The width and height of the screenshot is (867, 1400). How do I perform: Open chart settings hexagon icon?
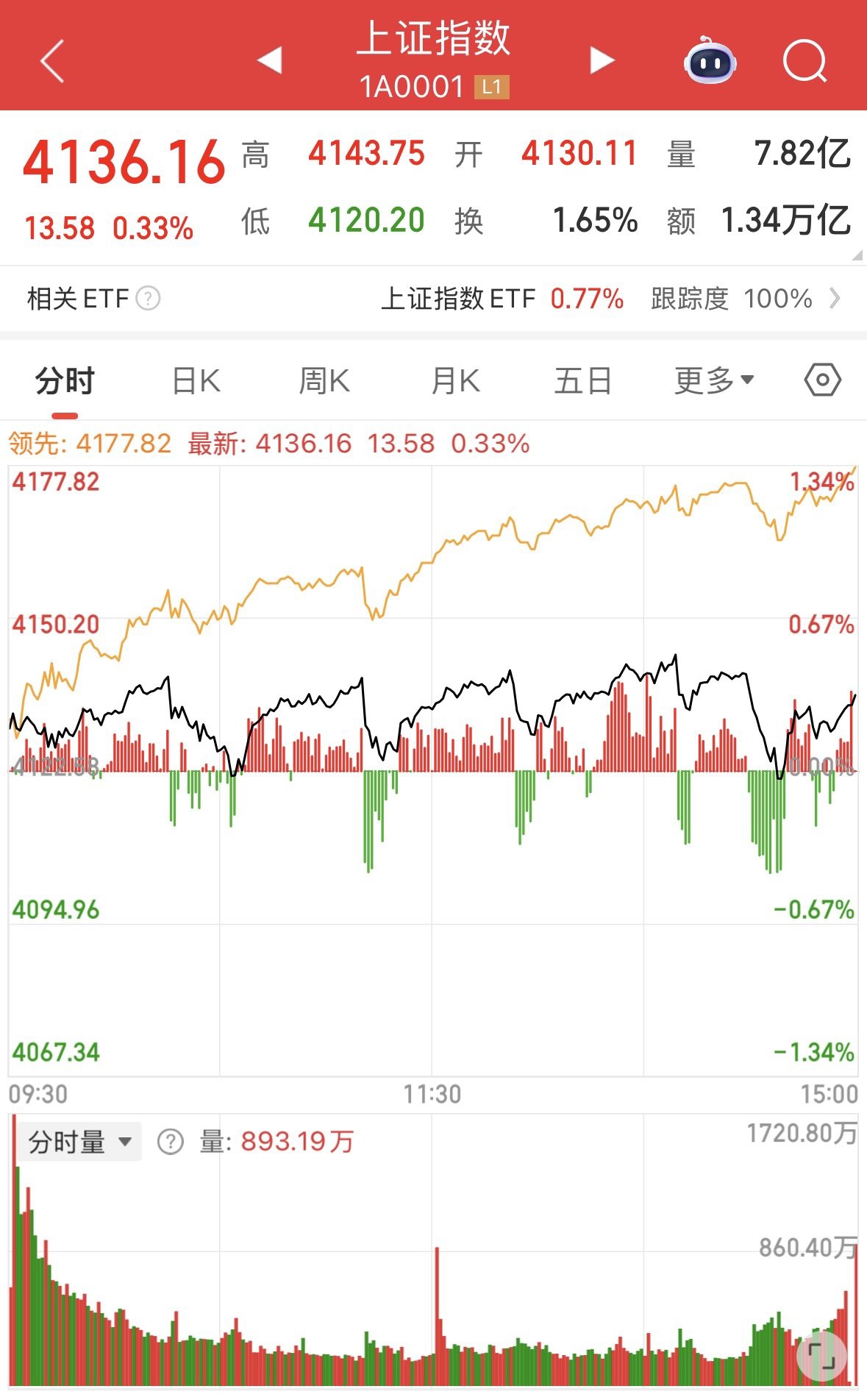(x=822, y=380)
